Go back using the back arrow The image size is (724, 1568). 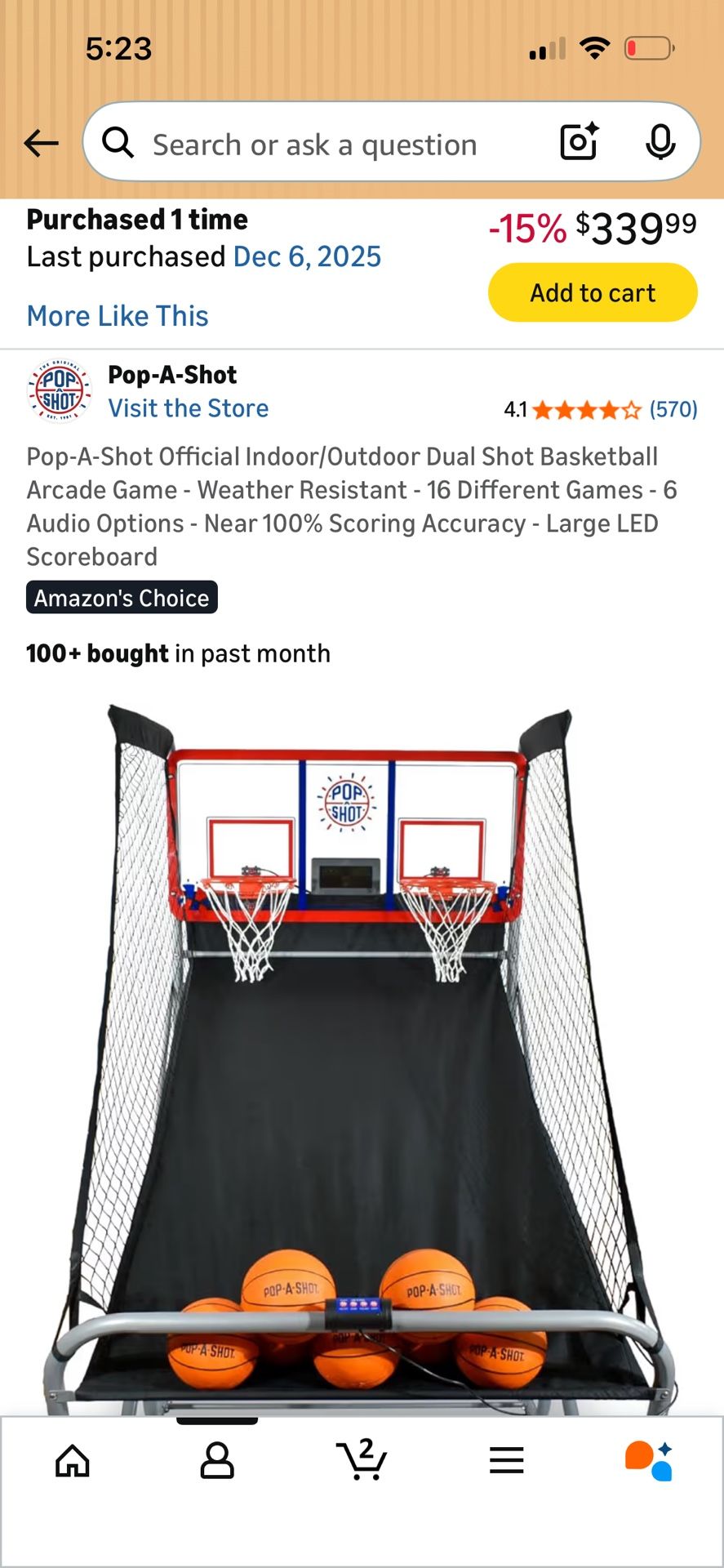41,144
